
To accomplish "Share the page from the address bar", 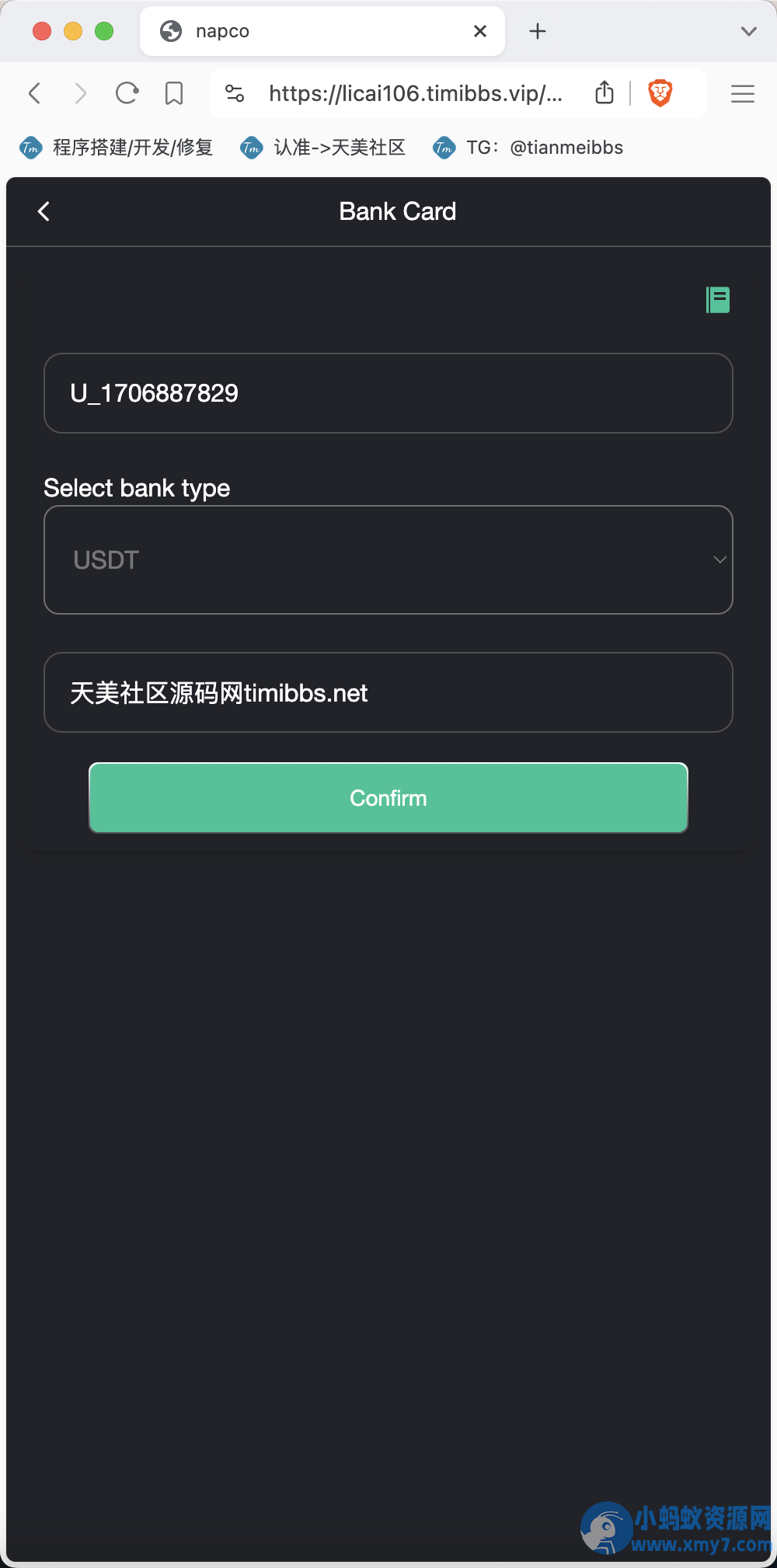I will tap(605, 92).
